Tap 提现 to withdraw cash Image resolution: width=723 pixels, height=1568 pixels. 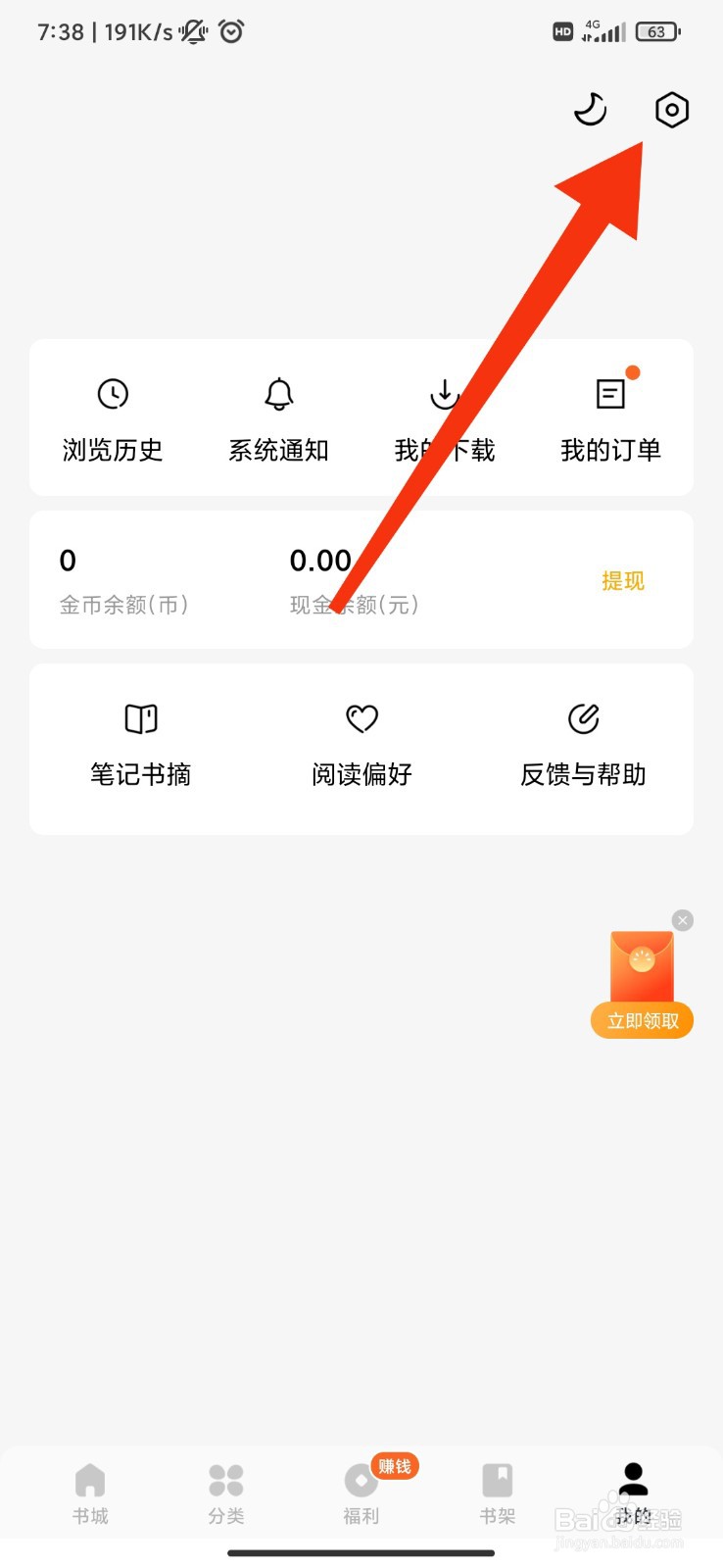(x=622, y=581)
